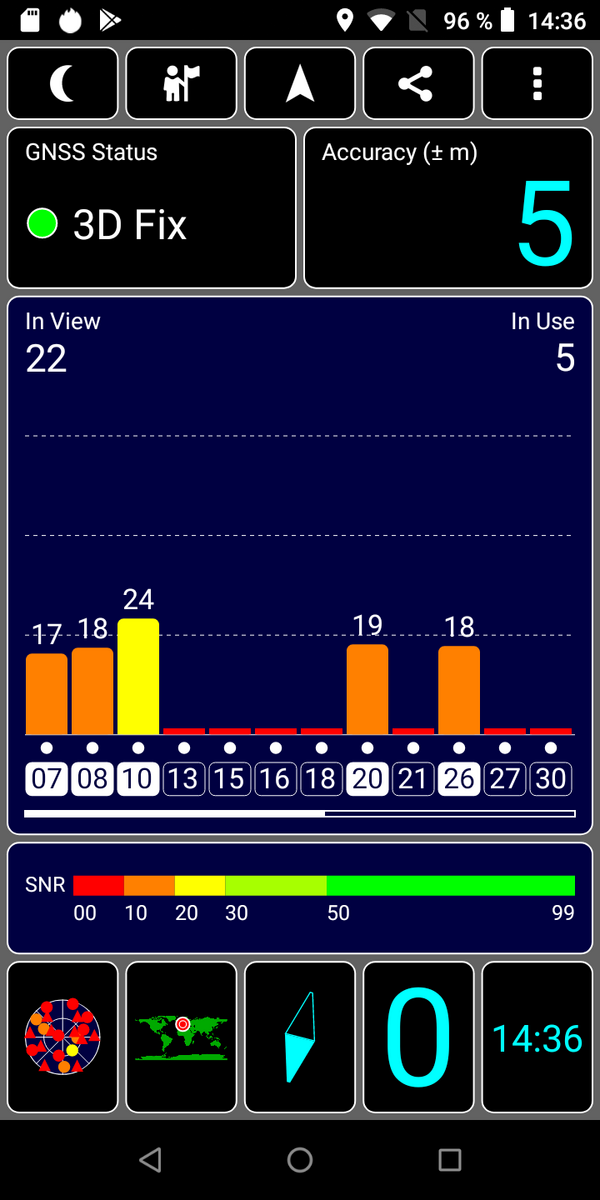The width and height of the screenshot is (600, 1200).
Task: Open the three-dot overflow menu
Action: click(x=537, y=84)
